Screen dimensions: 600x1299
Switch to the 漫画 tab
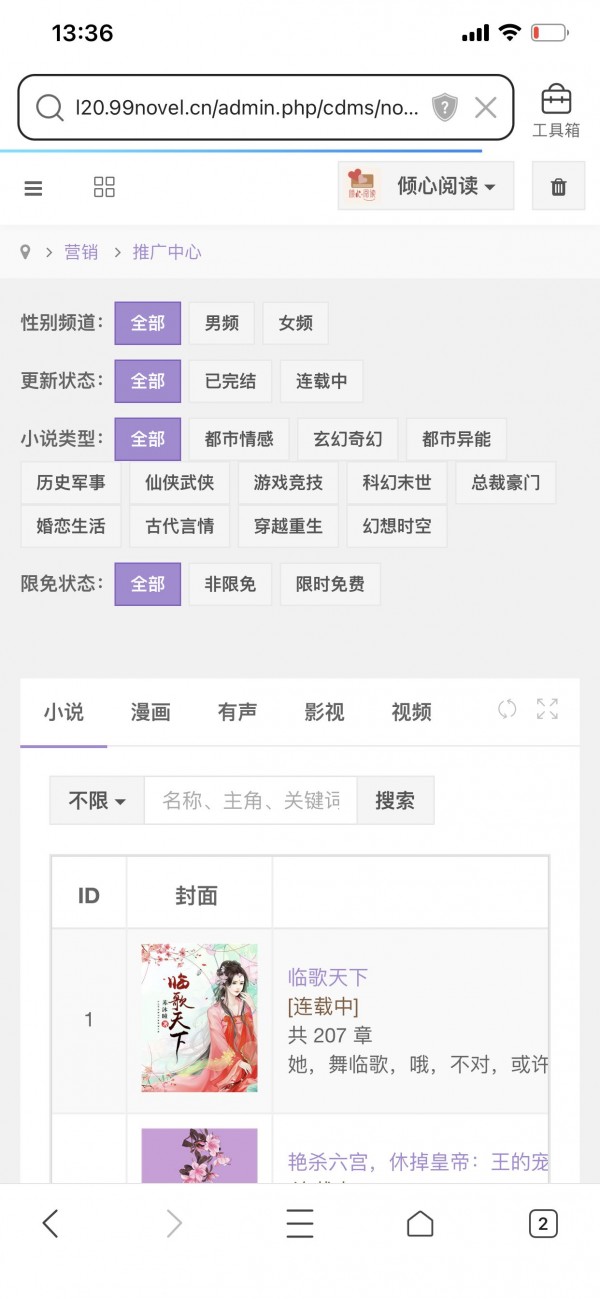[150, 712]
